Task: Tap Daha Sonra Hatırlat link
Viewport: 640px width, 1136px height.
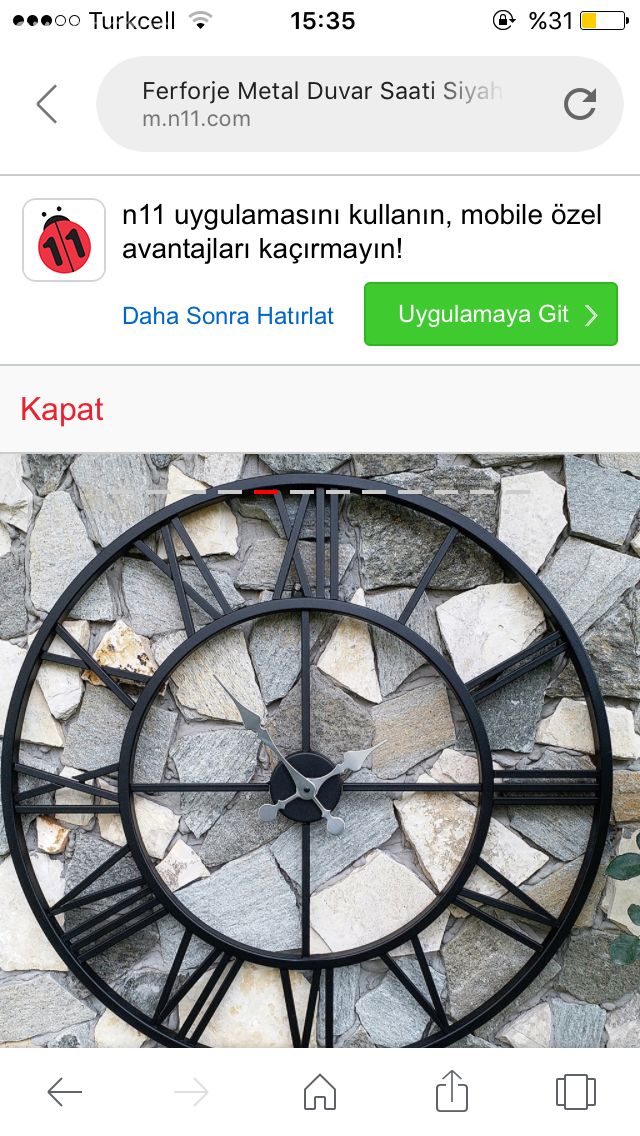Action: (x=228, y=316)
